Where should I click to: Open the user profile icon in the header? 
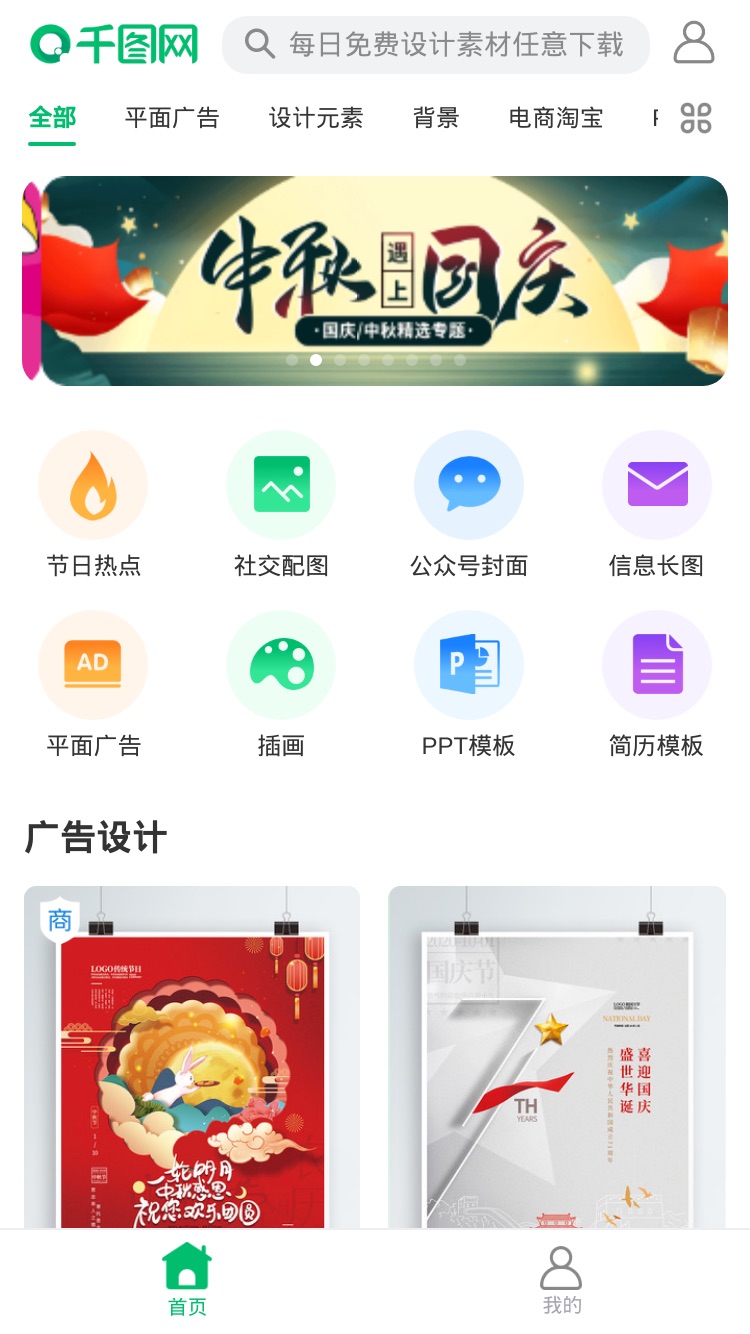click(x=694, y=43)
